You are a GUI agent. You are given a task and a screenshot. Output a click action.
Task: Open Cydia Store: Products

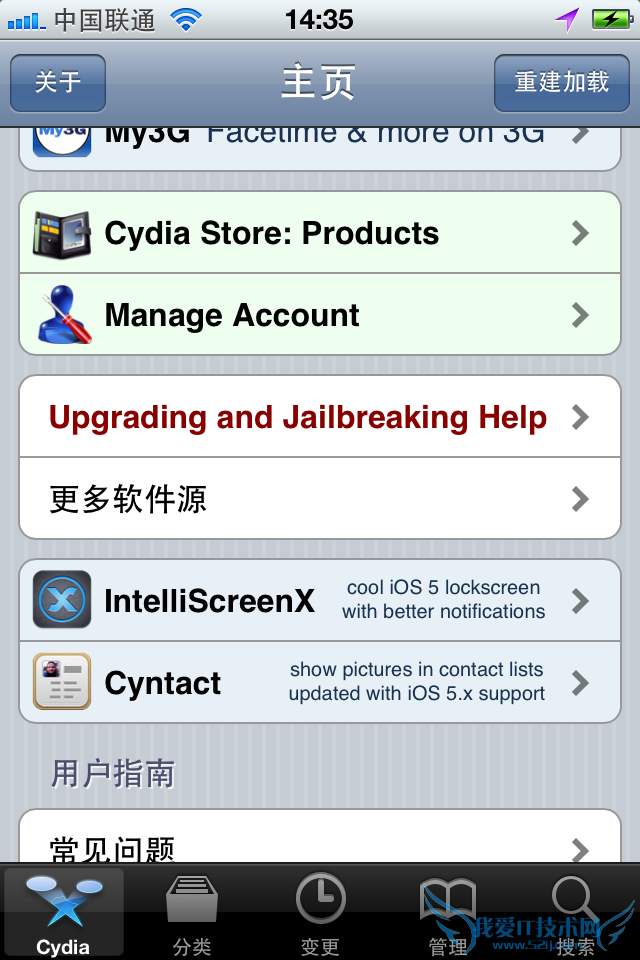[320, 233]
